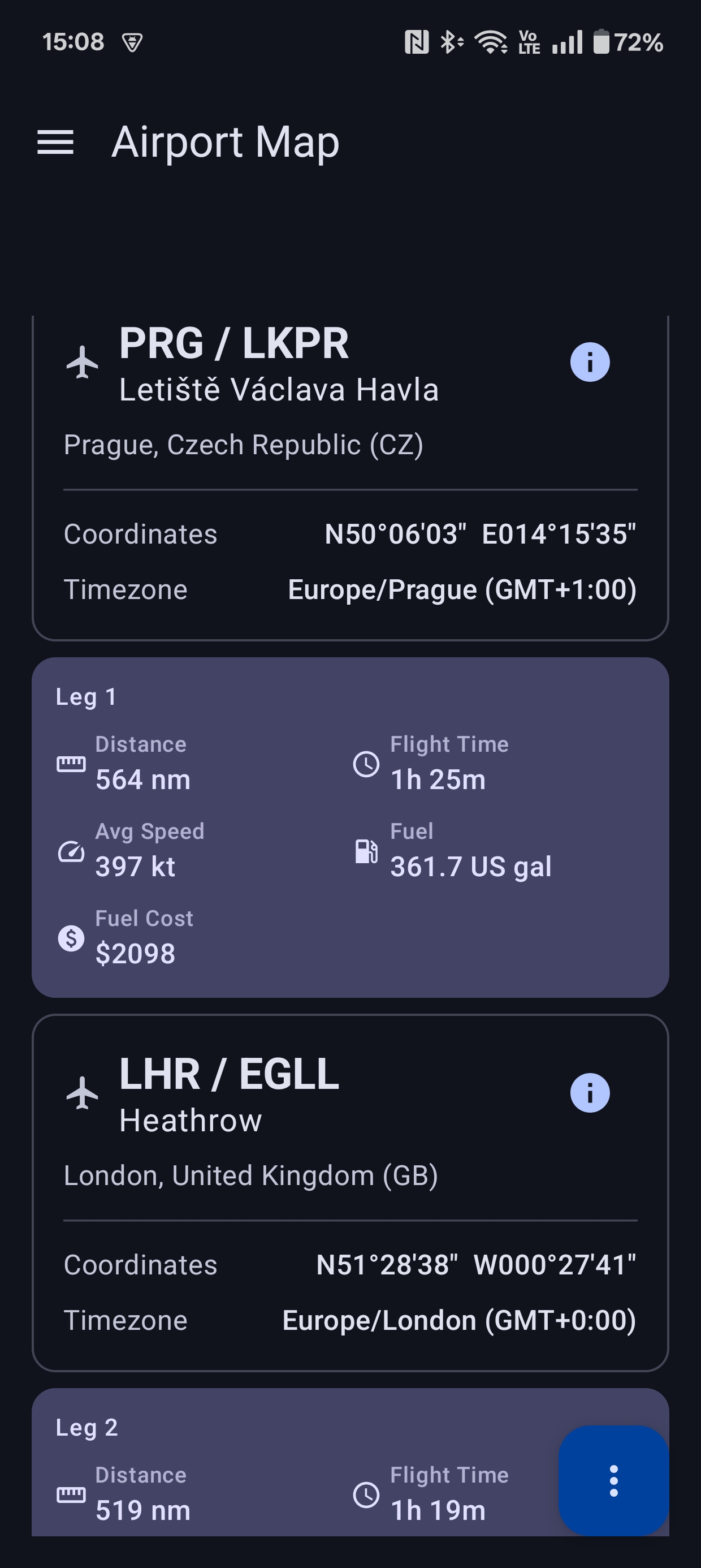The height and width of the screenshot is (1568, 701).
Task: Tap the info icon for PRG airport
Action: [x=589, y=362]
